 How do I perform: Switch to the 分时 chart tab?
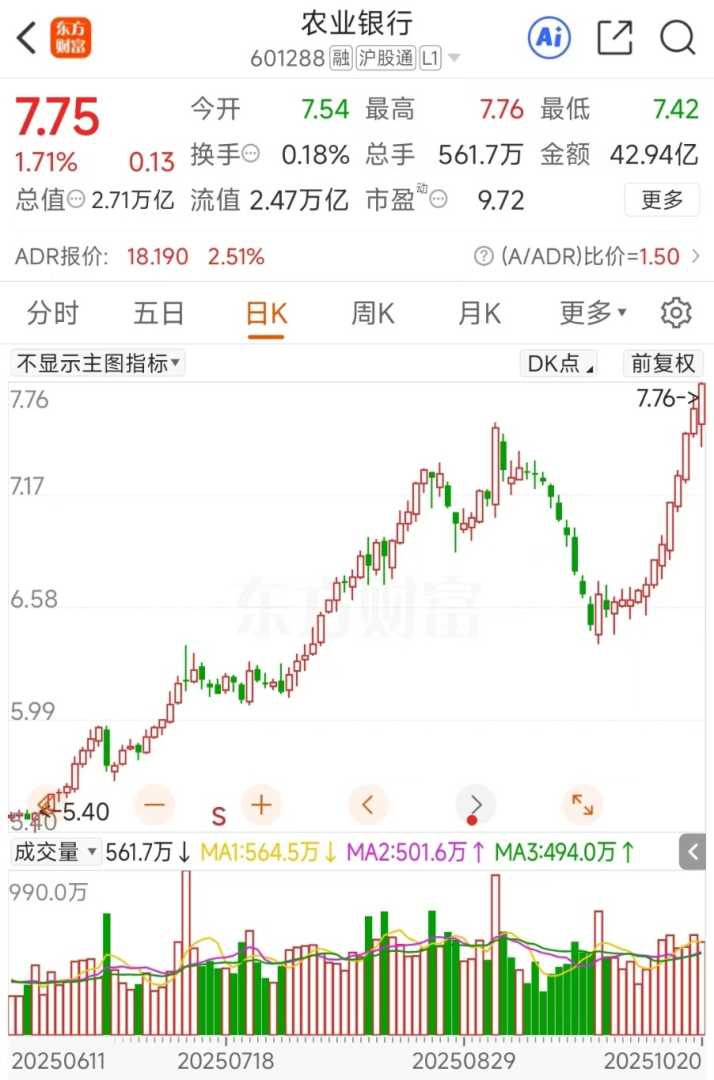pos(53,314)
